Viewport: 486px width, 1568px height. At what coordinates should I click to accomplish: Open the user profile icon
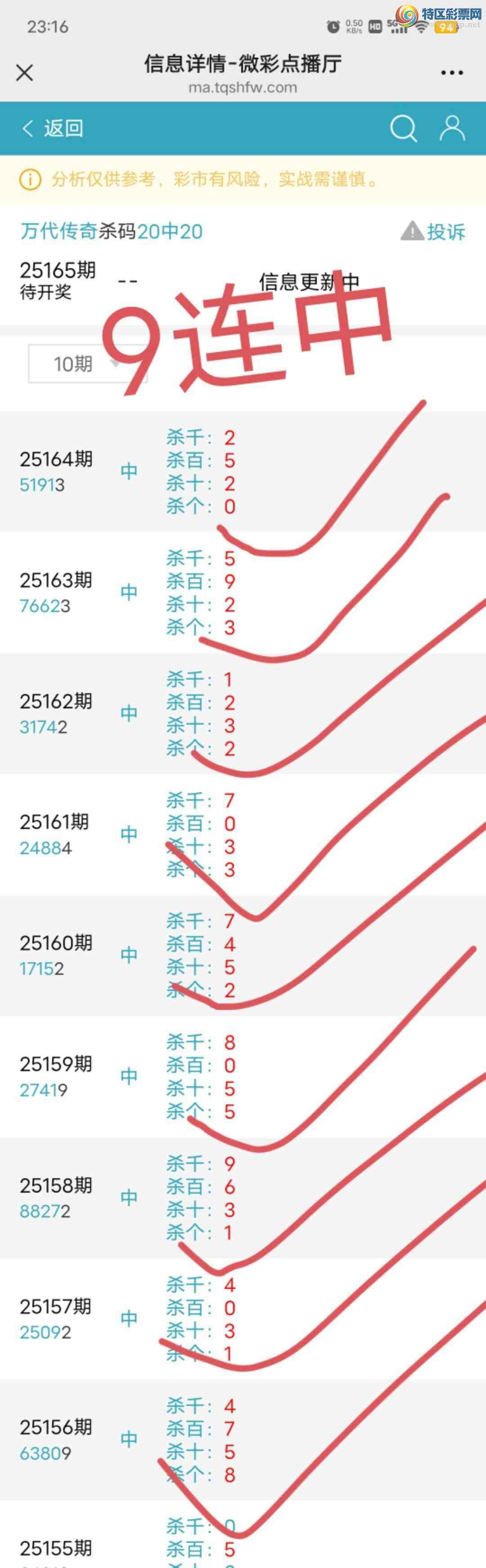(x=452, y=128)
